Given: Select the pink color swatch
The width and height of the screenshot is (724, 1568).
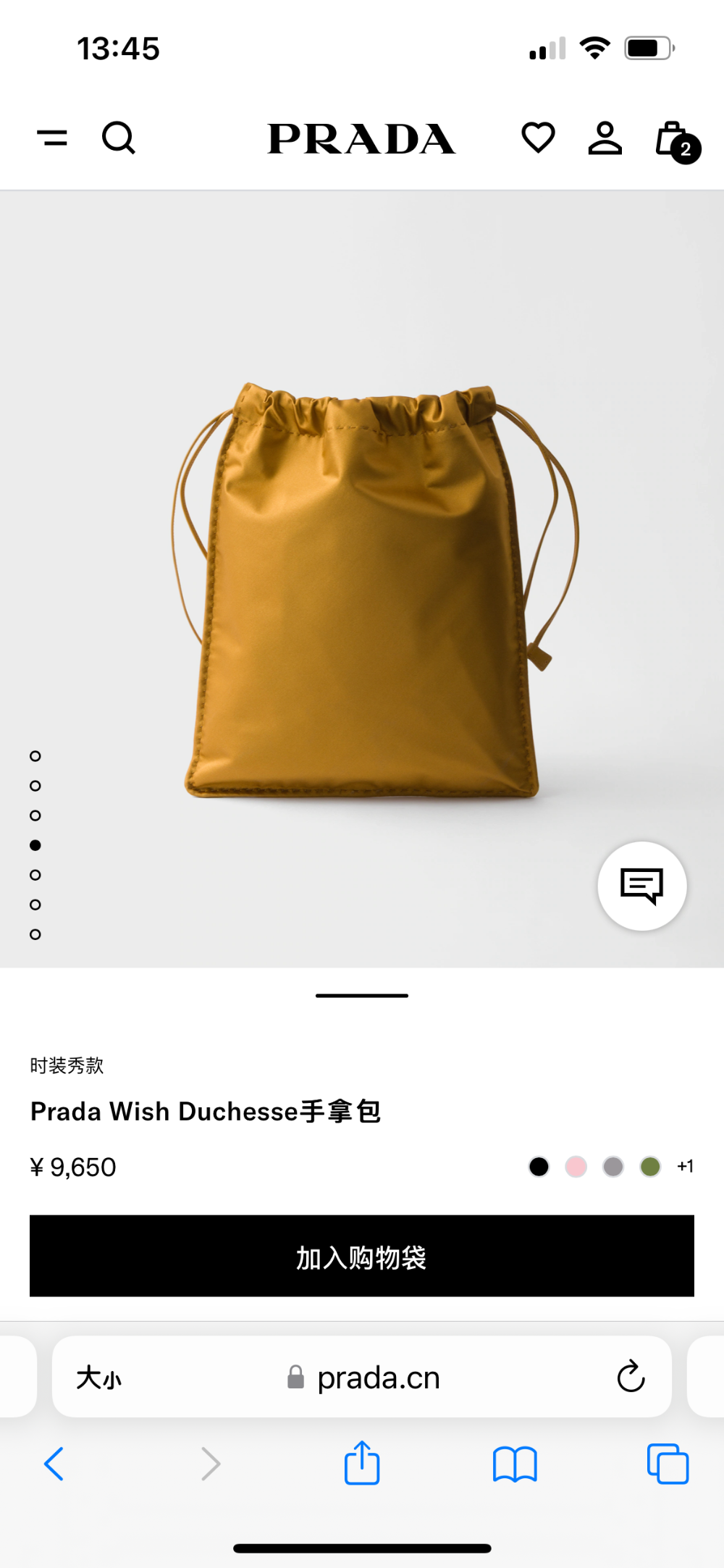Looking at the screenshot, I should click(x=576, y=1167).
